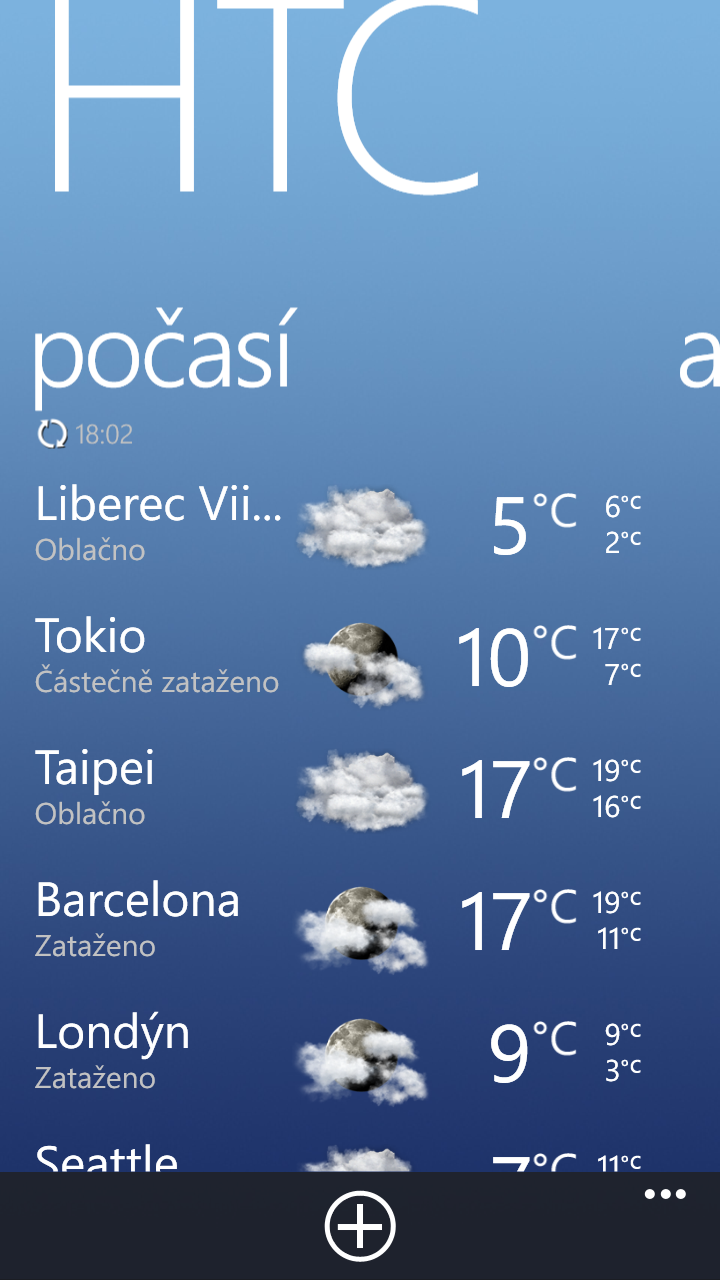Open the more options ellipsis menu
Image resolution: width=720 pixels, height=1280 pixels.
[x=665, y=1194]
